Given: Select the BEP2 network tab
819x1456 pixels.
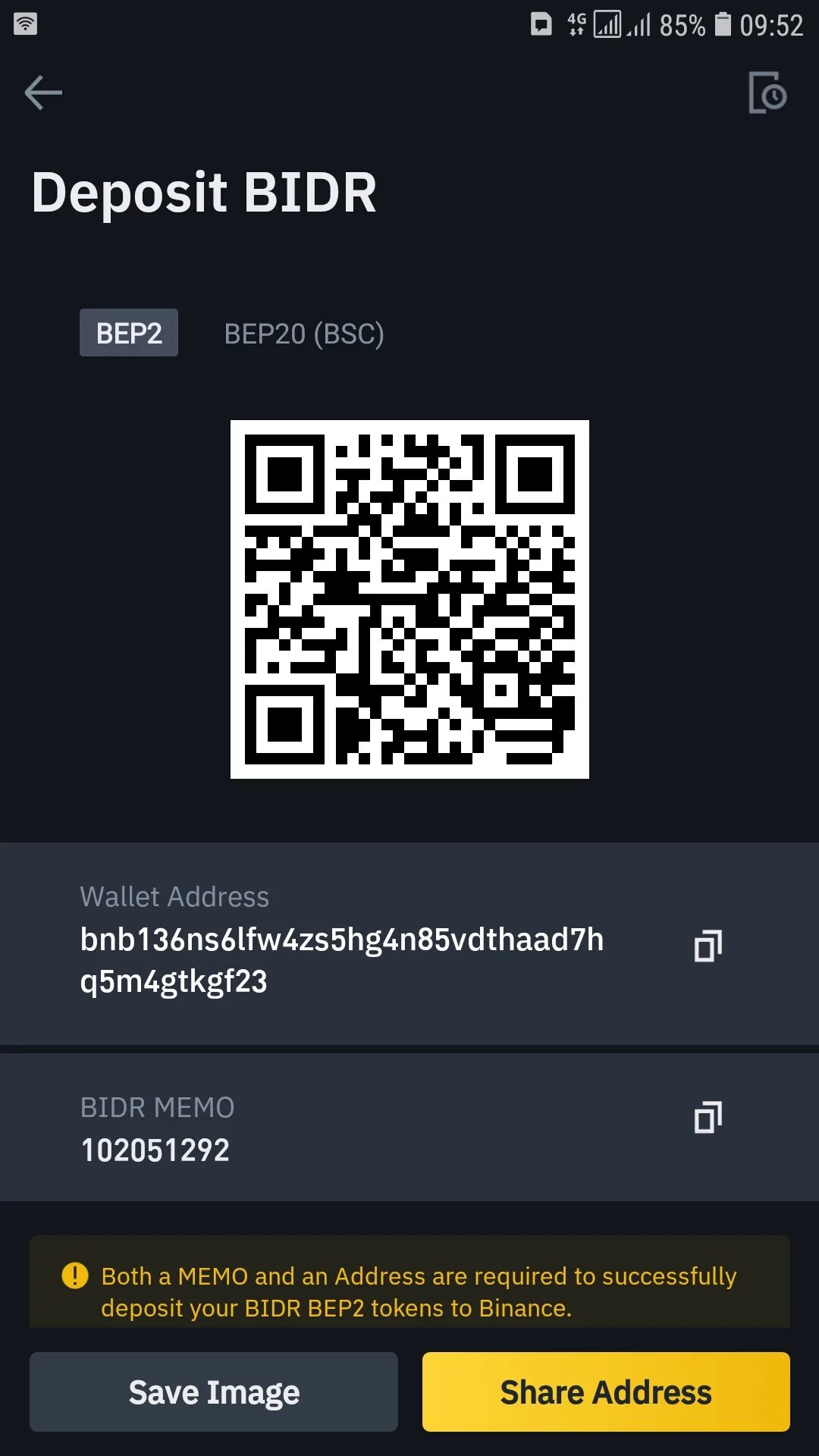Looking at the screenshot, I should [x=129, y=333].
